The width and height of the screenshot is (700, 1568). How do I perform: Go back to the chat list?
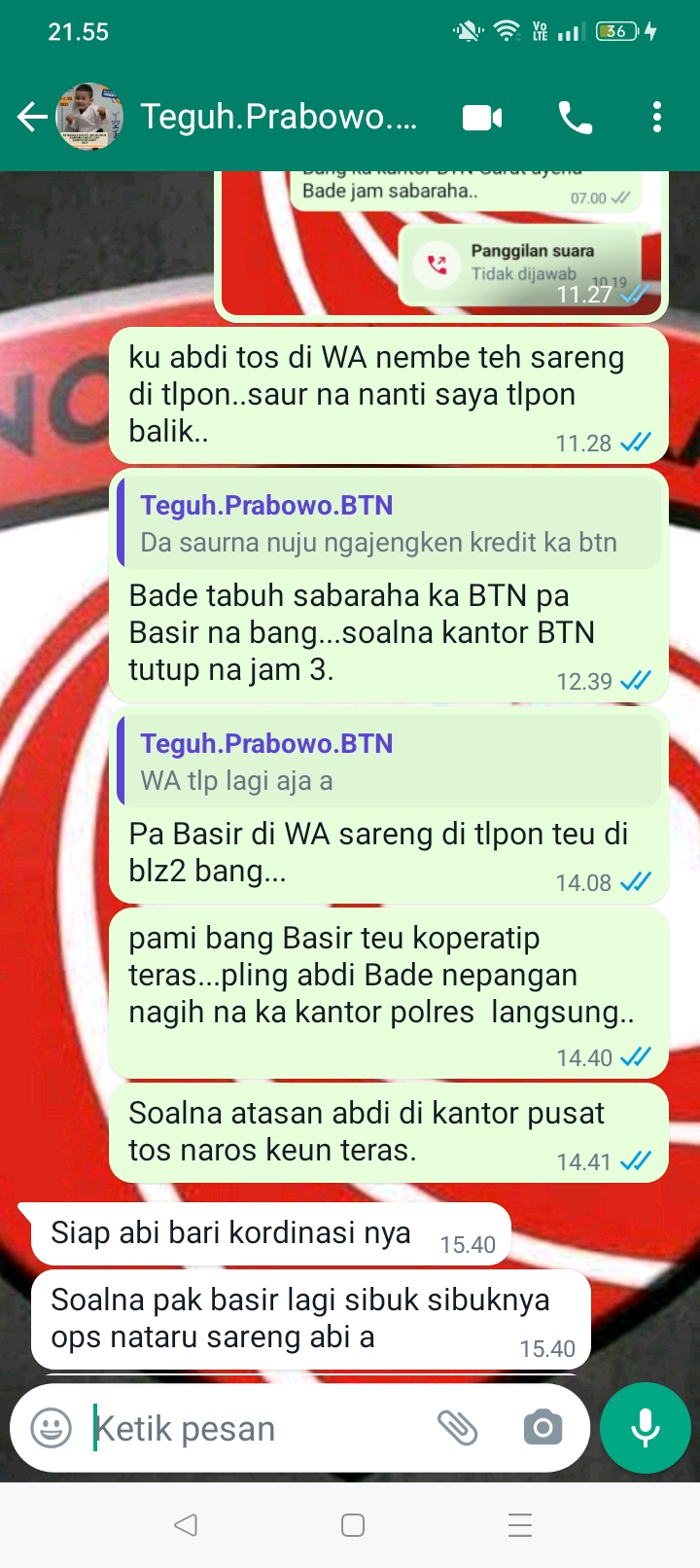pos(32,118)
